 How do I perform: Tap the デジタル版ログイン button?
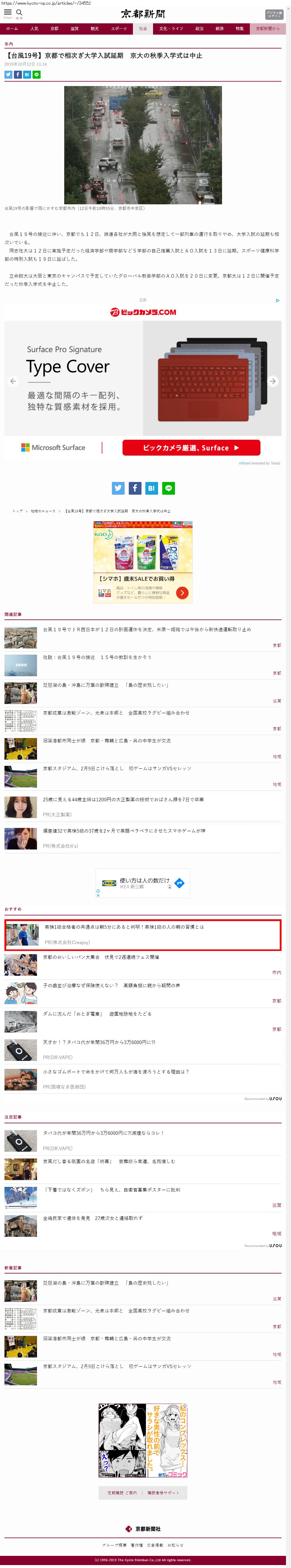(274, 14)
